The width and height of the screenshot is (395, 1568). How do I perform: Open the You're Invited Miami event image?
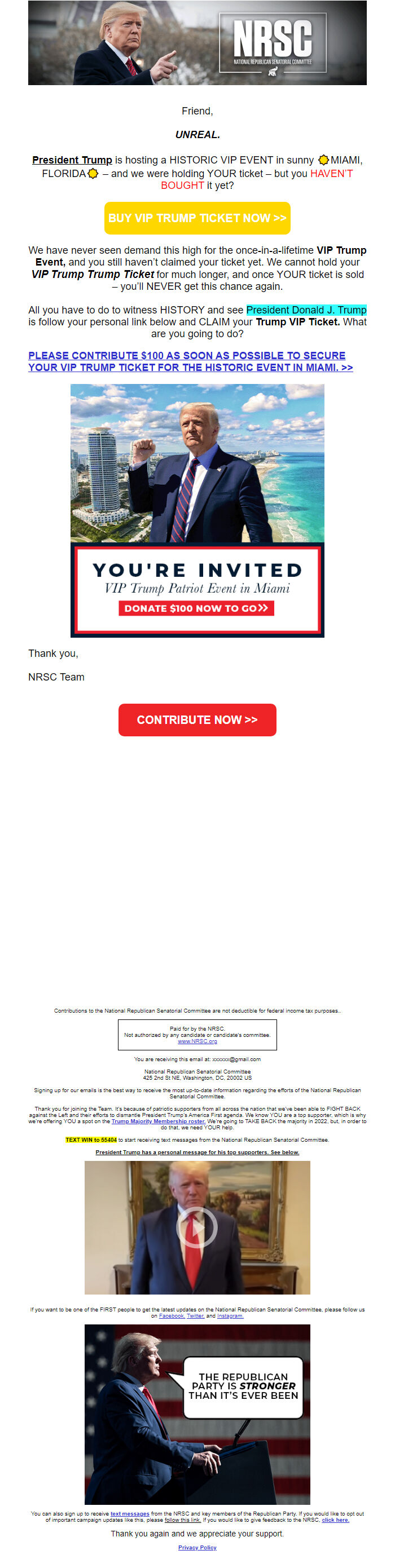(x=197, y=510)
